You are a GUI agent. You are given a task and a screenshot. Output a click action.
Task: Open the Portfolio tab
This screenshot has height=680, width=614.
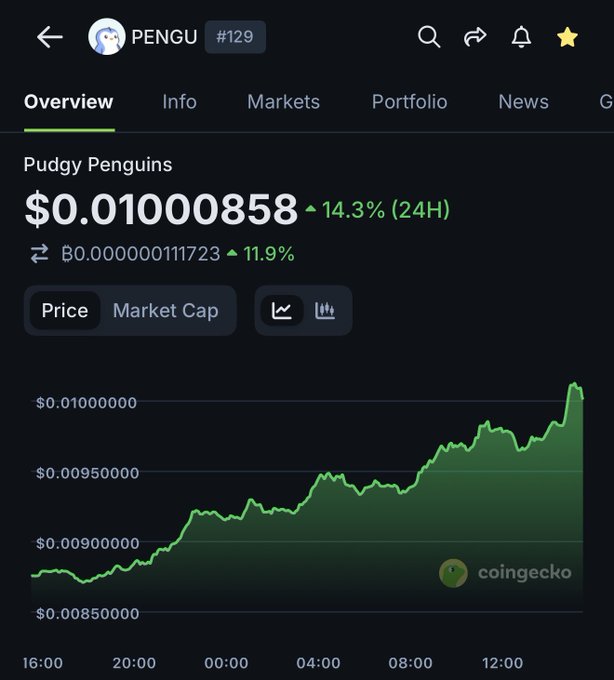pyautogui.click(x=409, y=102)
